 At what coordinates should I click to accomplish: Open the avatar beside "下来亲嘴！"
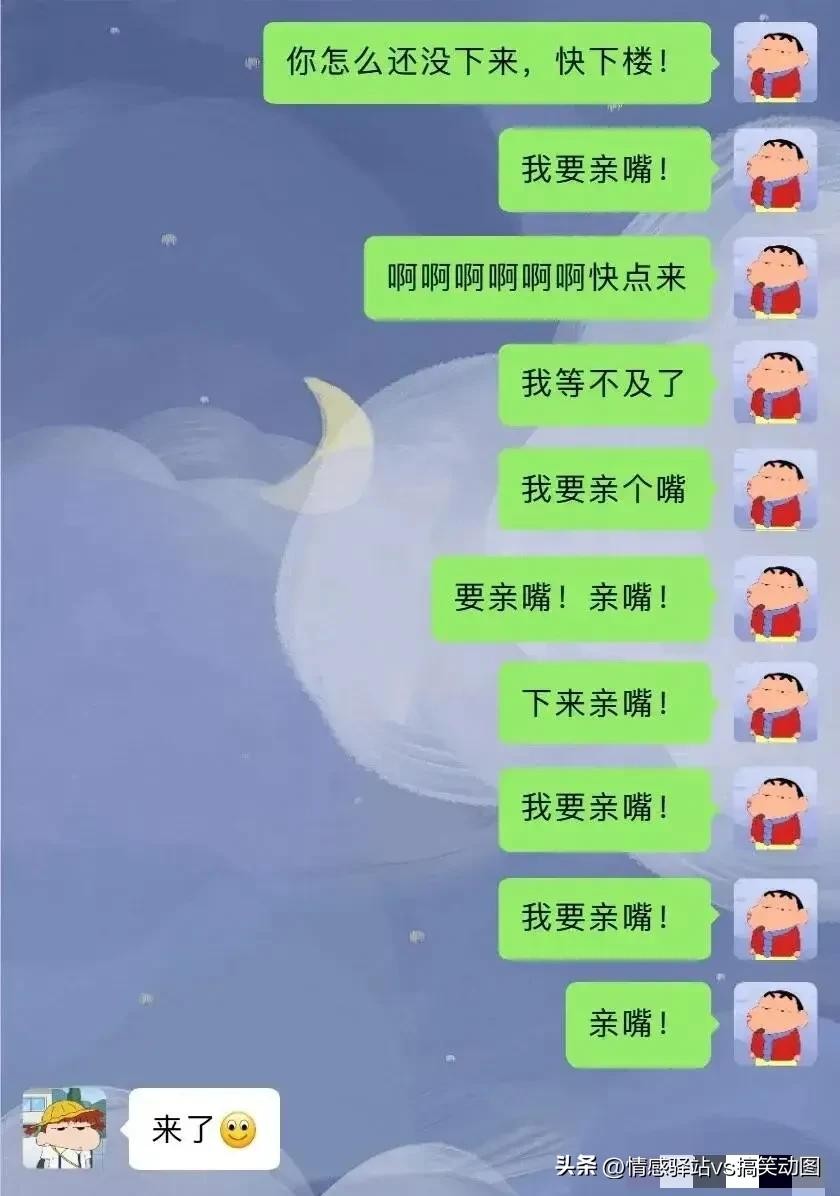pos(775,703)
